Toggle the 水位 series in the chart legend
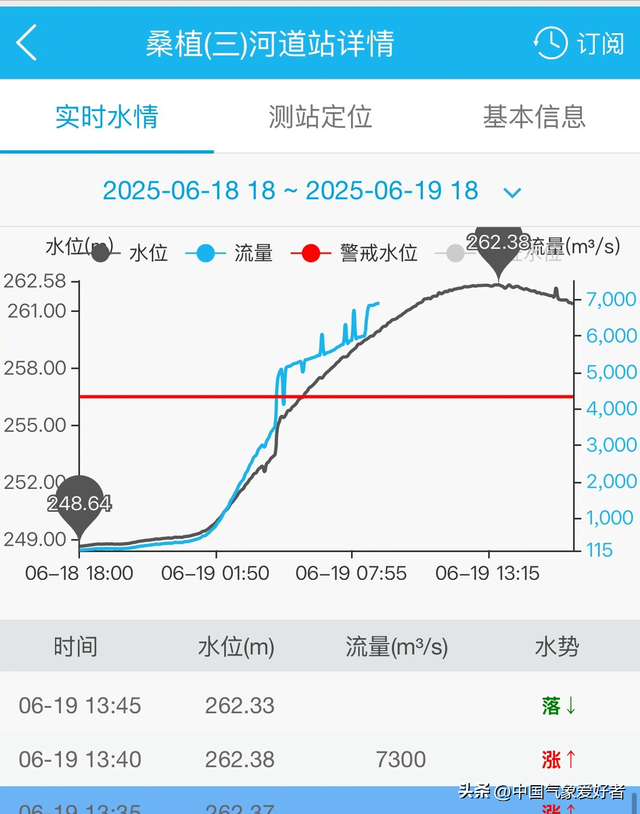640x814 pixels. tap(130, 254)
